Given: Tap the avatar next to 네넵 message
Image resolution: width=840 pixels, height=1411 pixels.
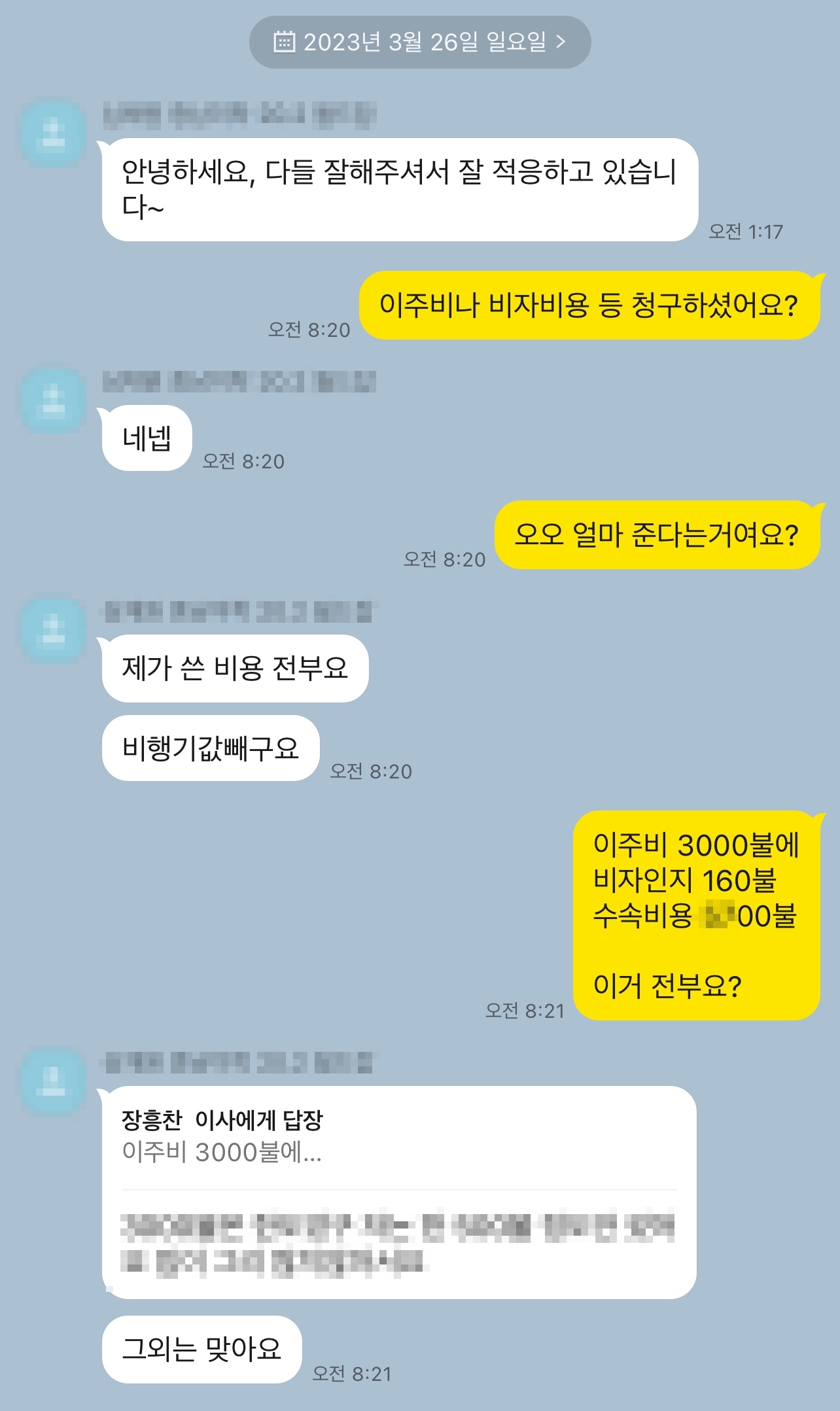Looking at the screenshot, I should (x=54, y=401).
